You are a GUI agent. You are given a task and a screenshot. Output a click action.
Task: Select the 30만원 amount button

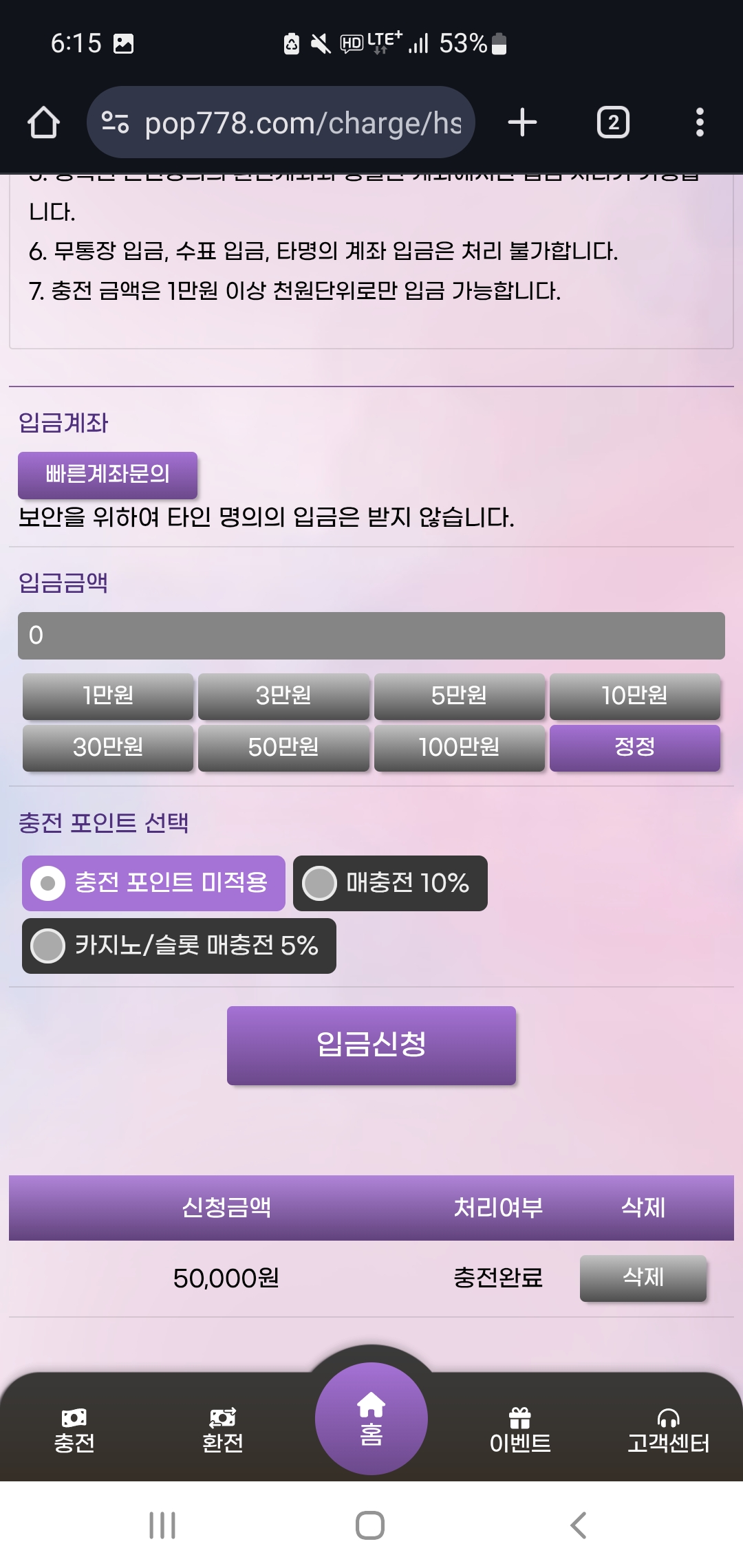tap(108, 748)
